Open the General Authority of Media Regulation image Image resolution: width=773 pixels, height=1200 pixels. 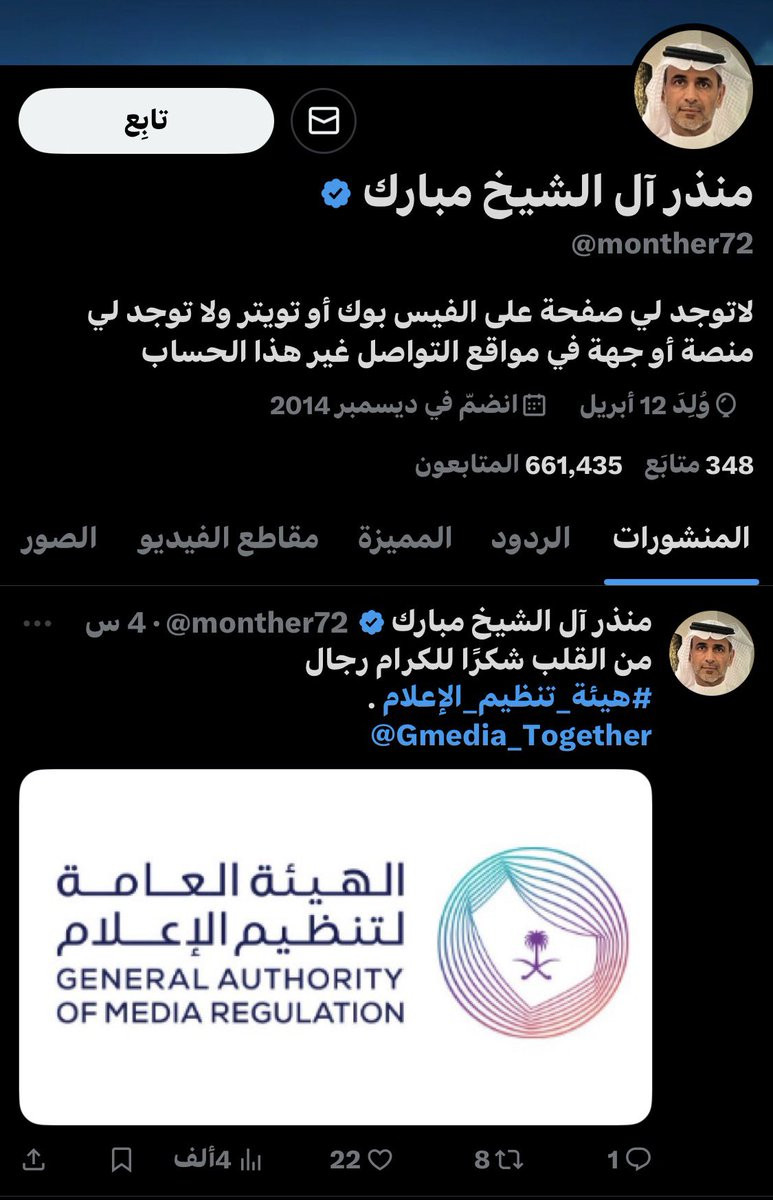point(335,946)
